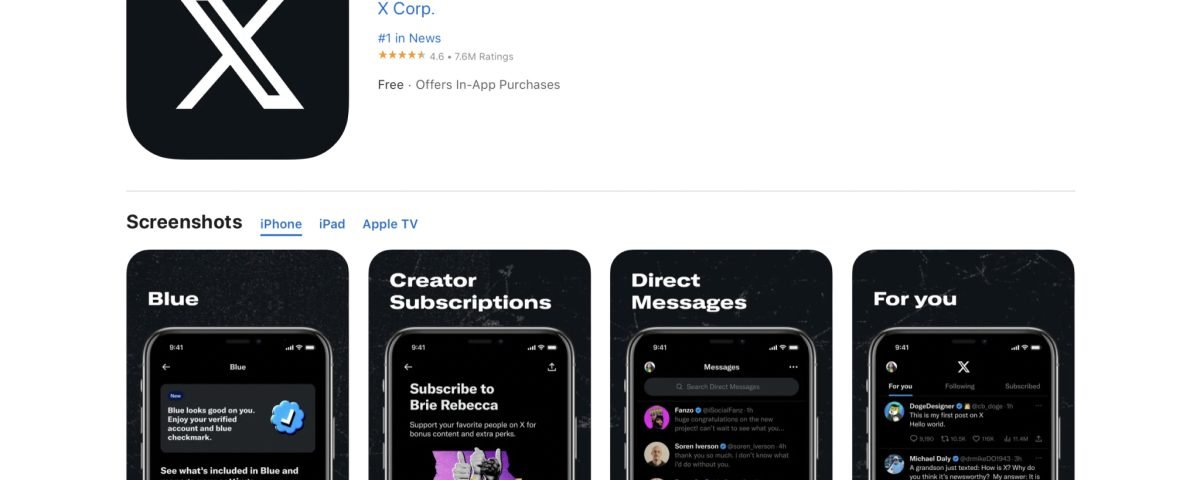Open the X Corp. developer link
The height and width of the screenshot is (480, 1200).
[x=406, y=10]
